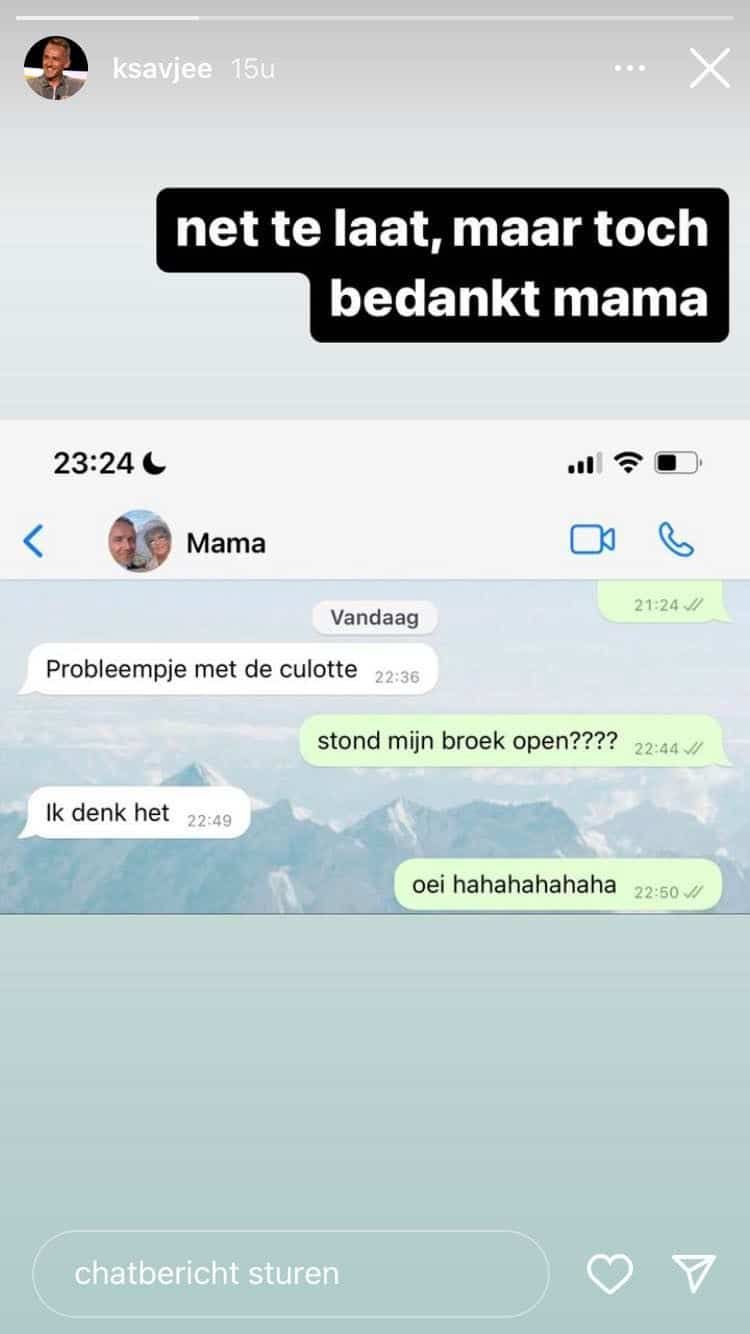The height and width of the screenshot is (1334, 750).
Task: Tap the ksavjee username
Action: pyautogui.click(x=162, y=68)
